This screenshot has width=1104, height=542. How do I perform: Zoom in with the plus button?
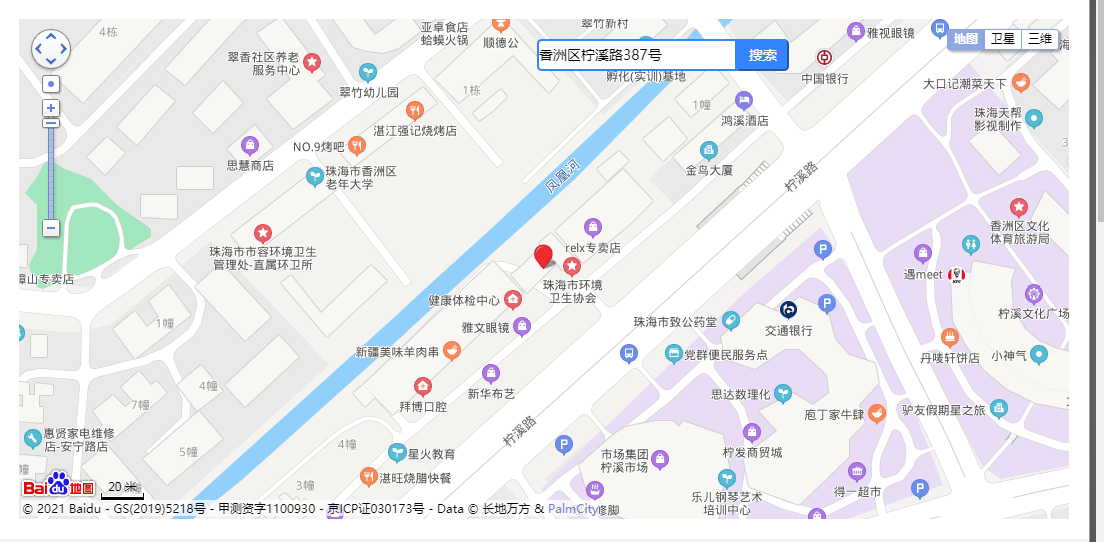pyautogui.click(x=51, y=108)
